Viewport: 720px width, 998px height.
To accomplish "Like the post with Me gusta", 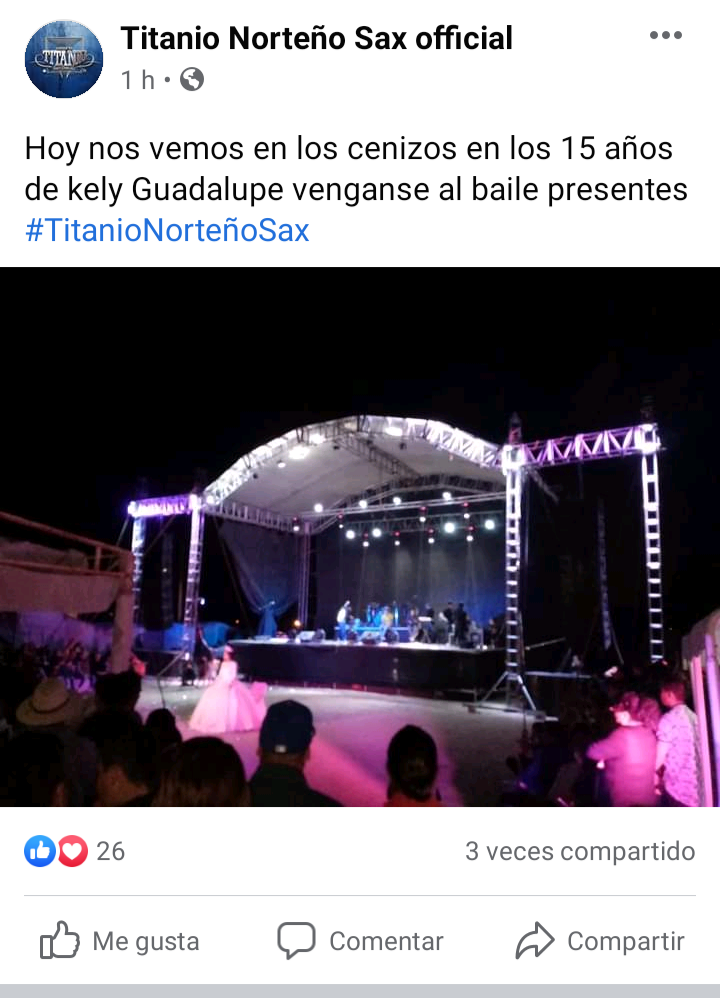I will click(120, 941).
